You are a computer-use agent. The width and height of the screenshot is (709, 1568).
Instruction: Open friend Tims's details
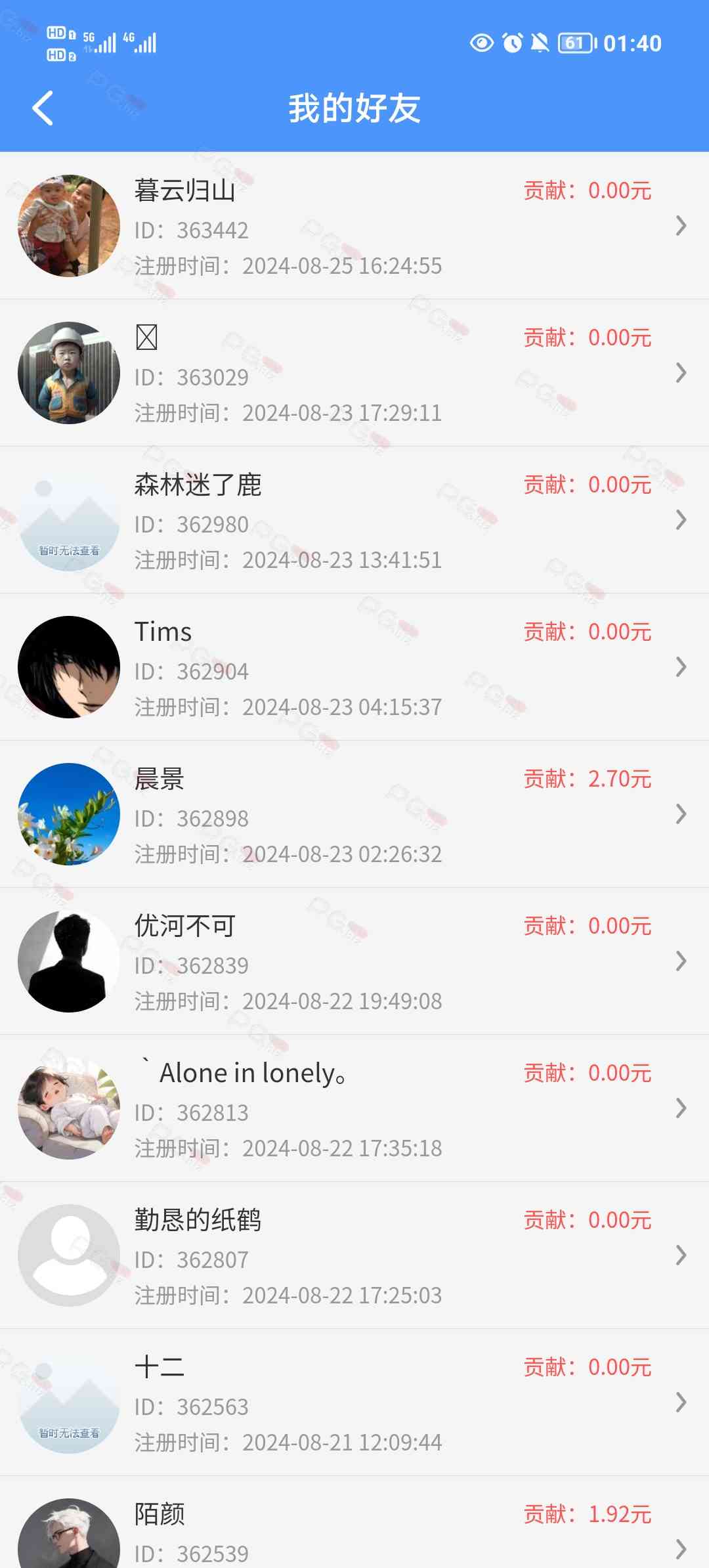point(354,667)
